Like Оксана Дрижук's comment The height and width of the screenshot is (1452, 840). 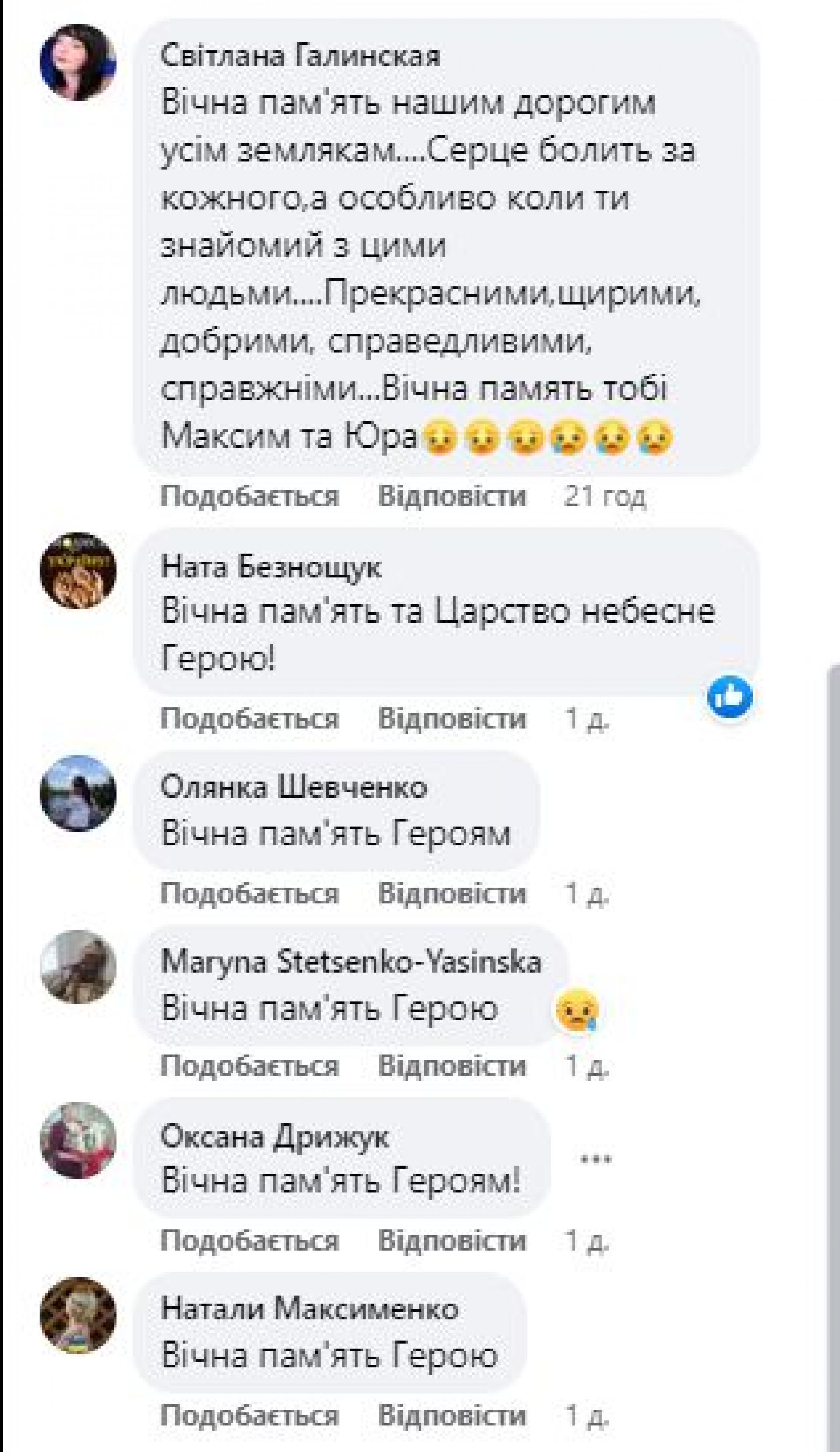point(249,1241)
